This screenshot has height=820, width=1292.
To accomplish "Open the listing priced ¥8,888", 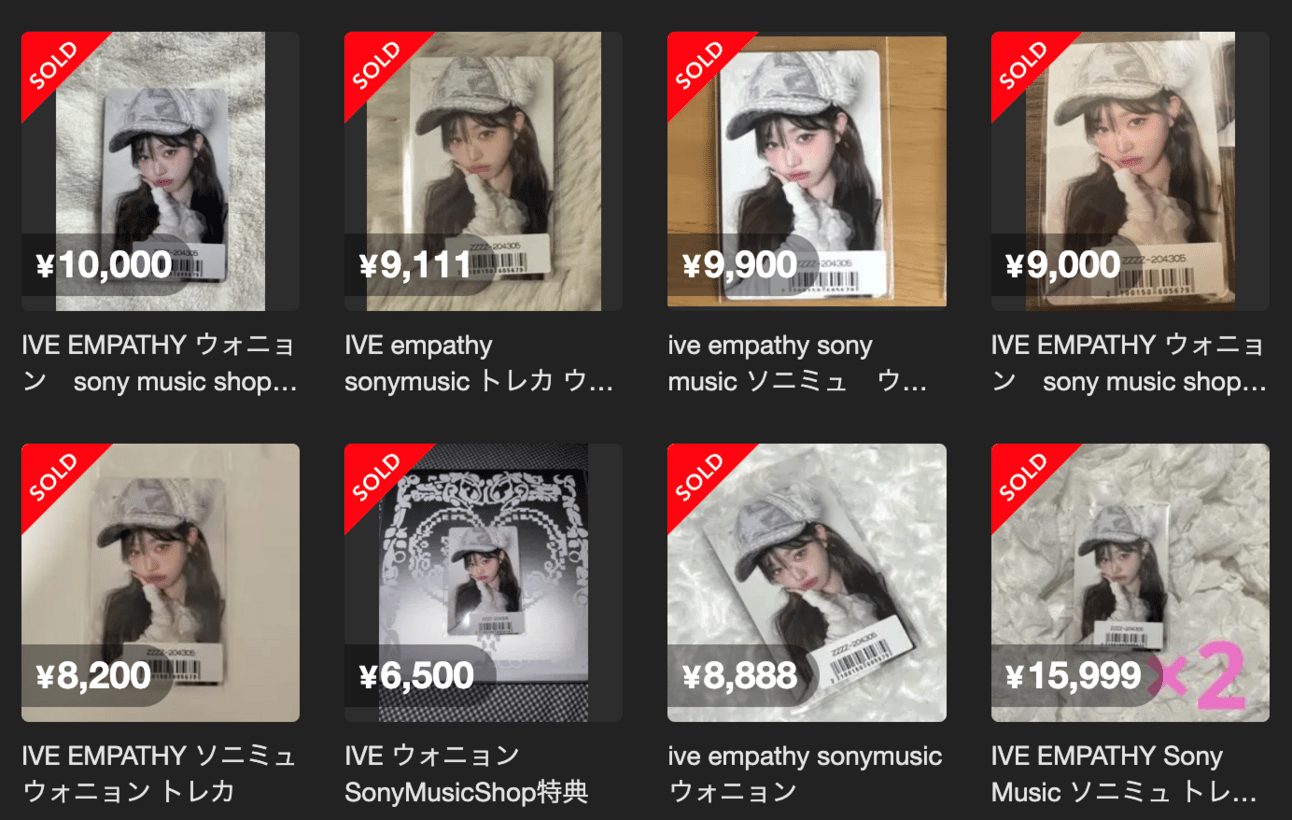I will click(806, 582).
